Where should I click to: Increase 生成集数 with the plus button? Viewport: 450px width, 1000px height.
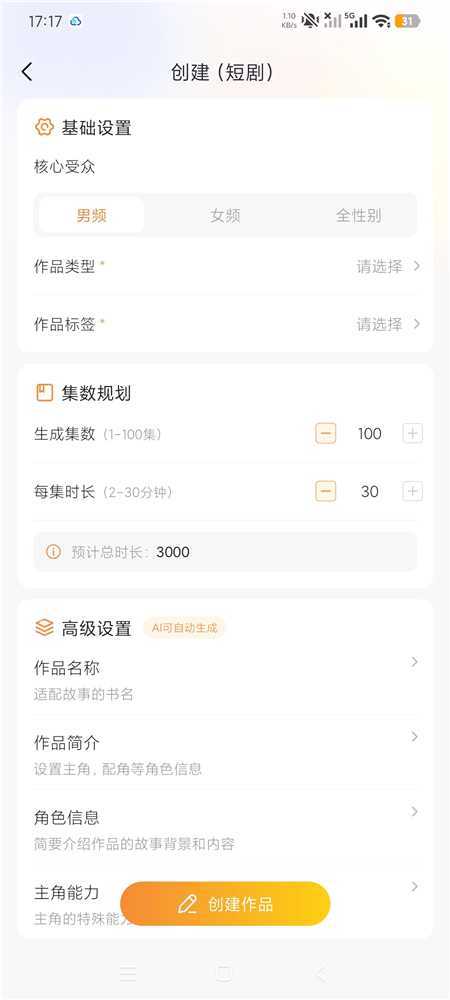click(x=412, y=434)
